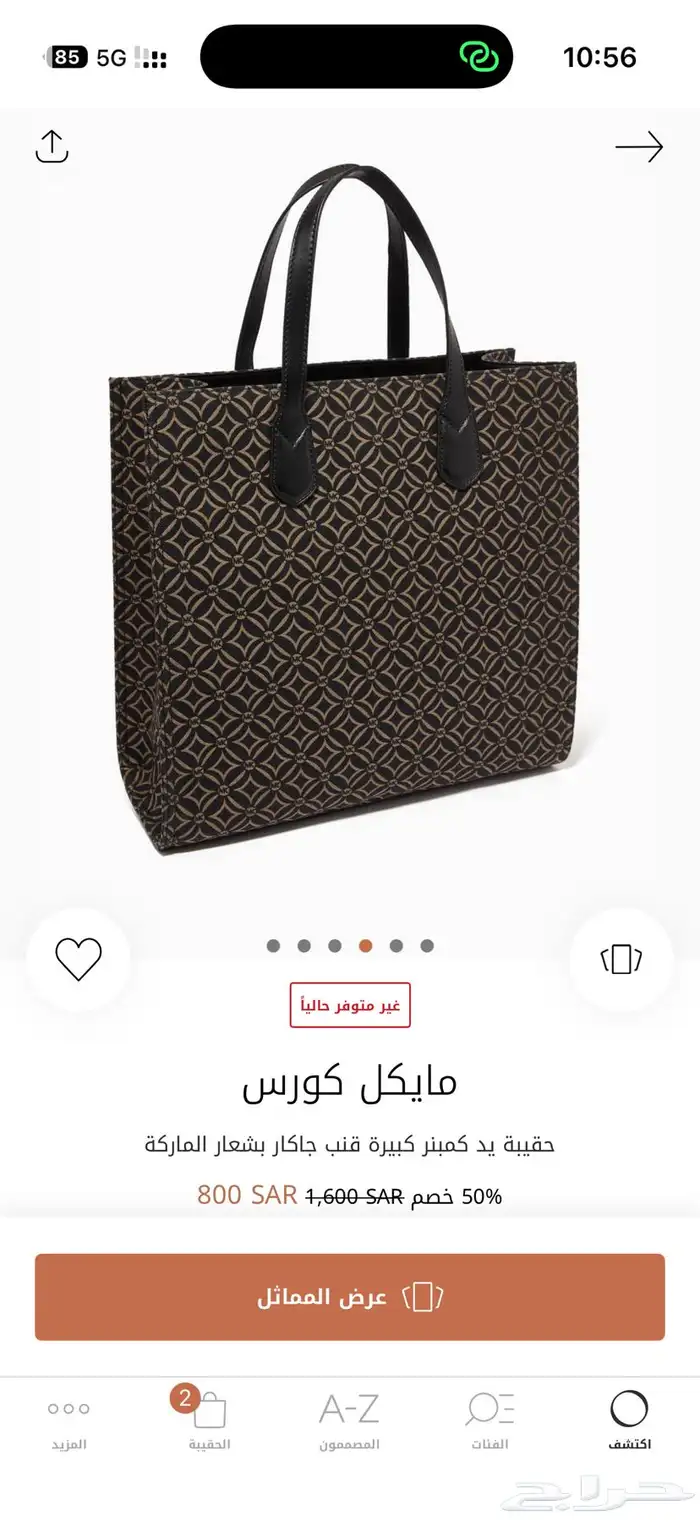Go back using the arrow icon
Image resolution: width=700 pixels, height=1522 pixels.
point(639,148)
